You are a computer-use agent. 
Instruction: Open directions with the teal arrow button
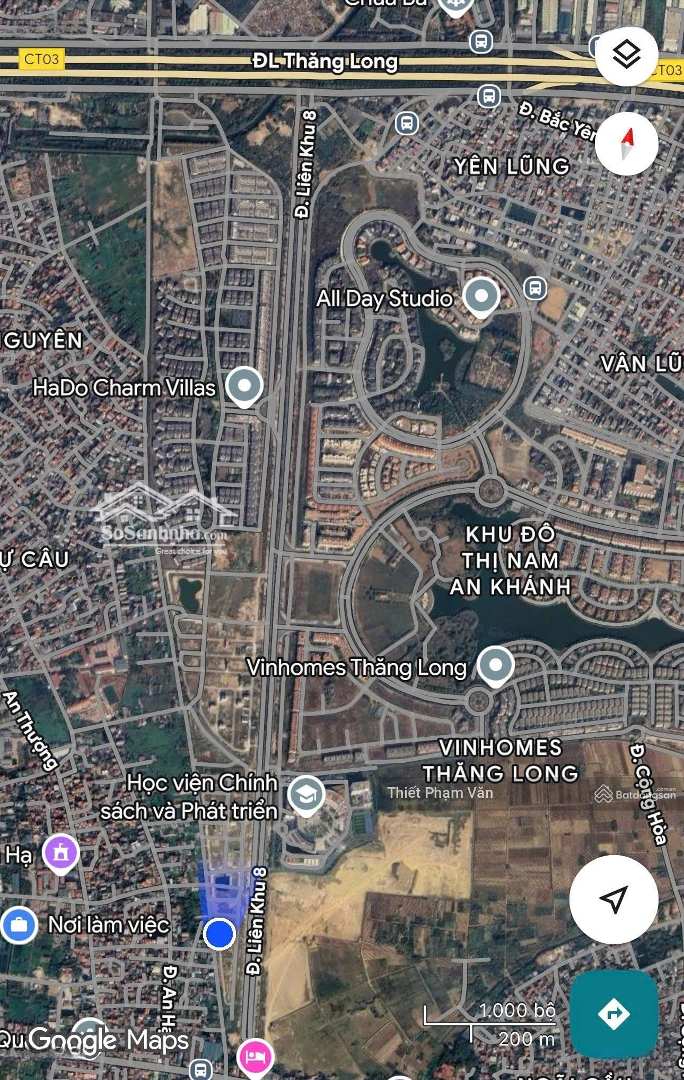pos(613,1013)
